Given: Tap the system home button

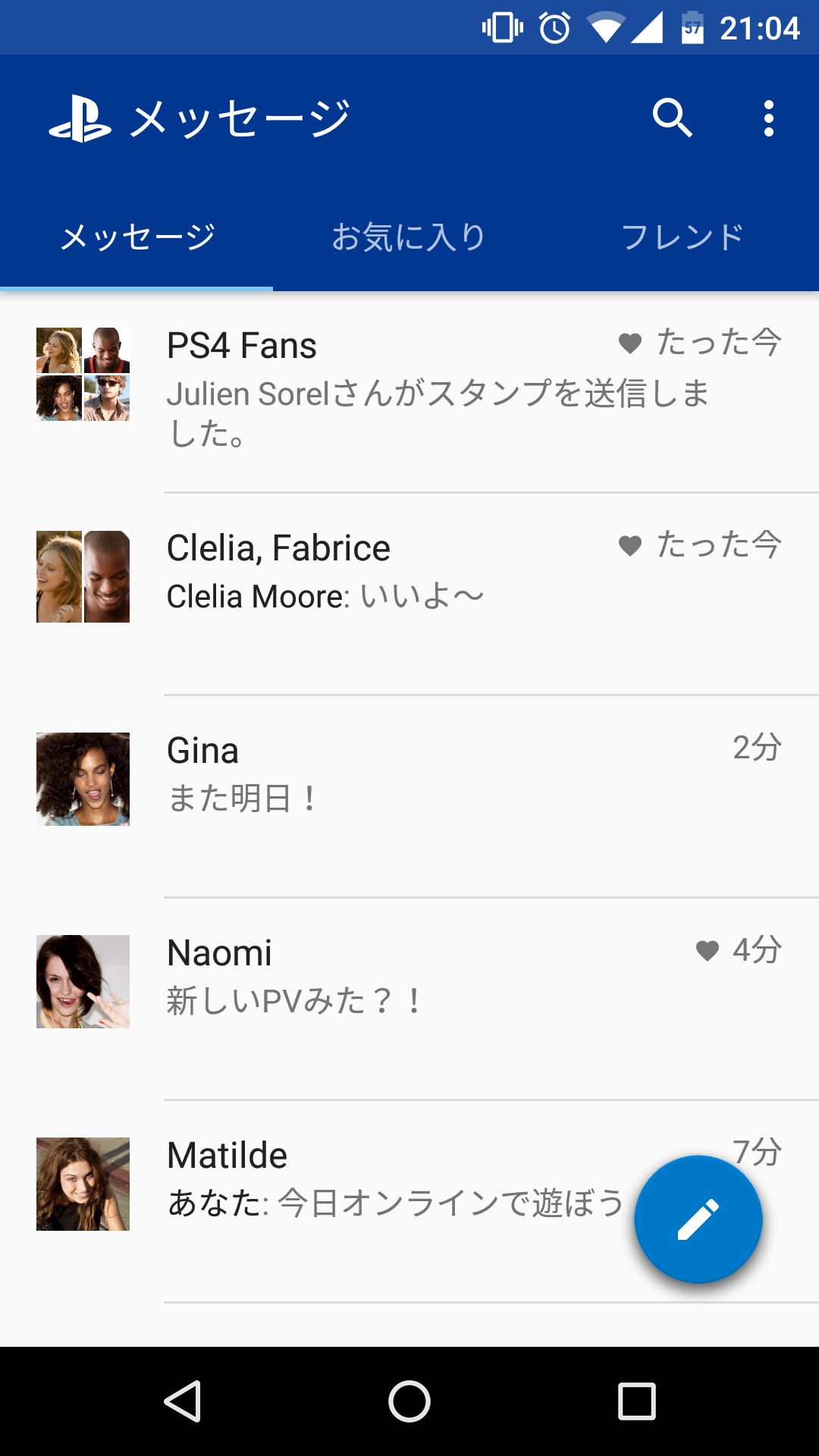Looking at the screenshot, I should [x=409, y=1401].
